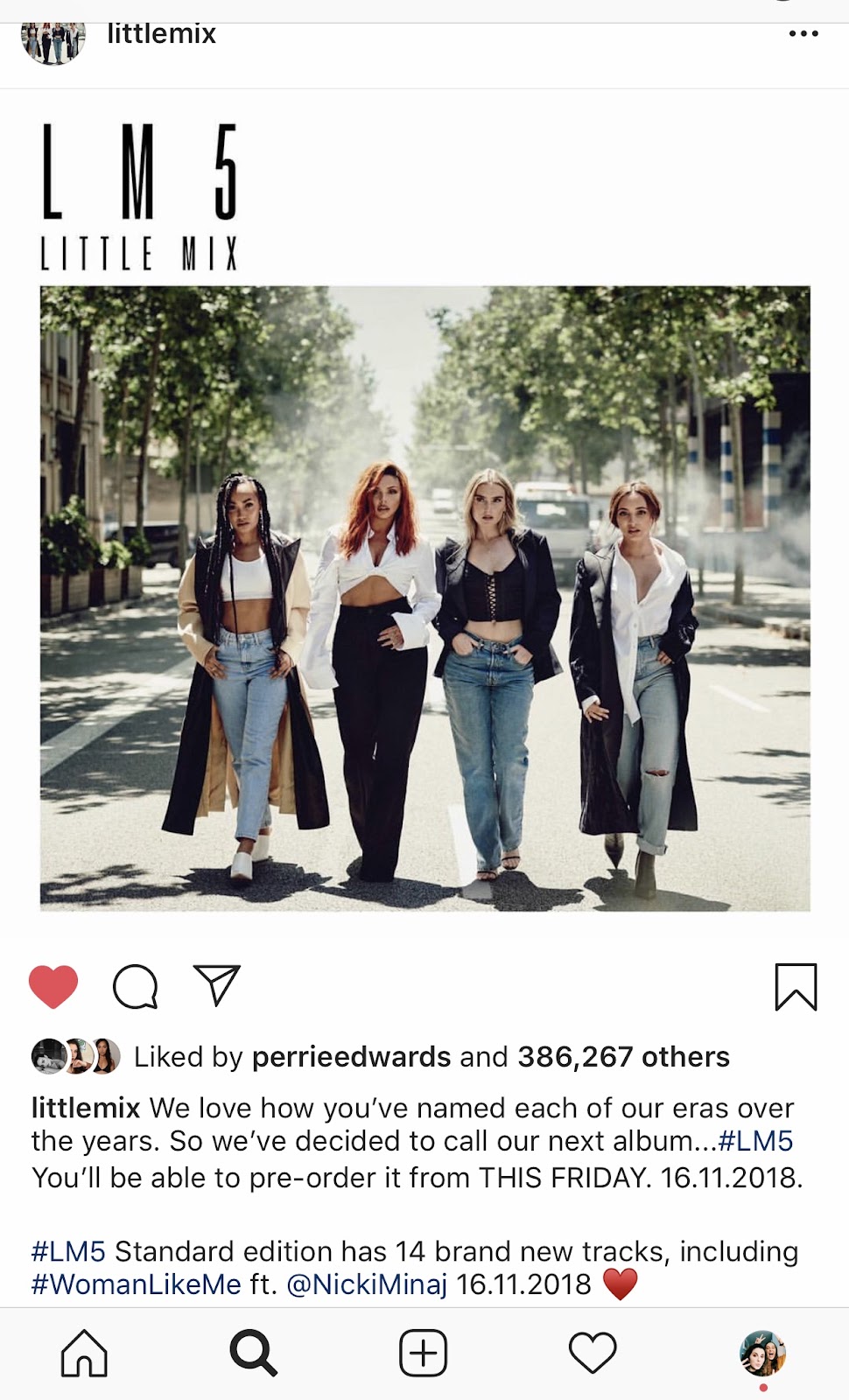Image resolution: width=849 pixels, height=1400 pixels.
Task: Create a new post with plus button
Action: pos(424,1353)
